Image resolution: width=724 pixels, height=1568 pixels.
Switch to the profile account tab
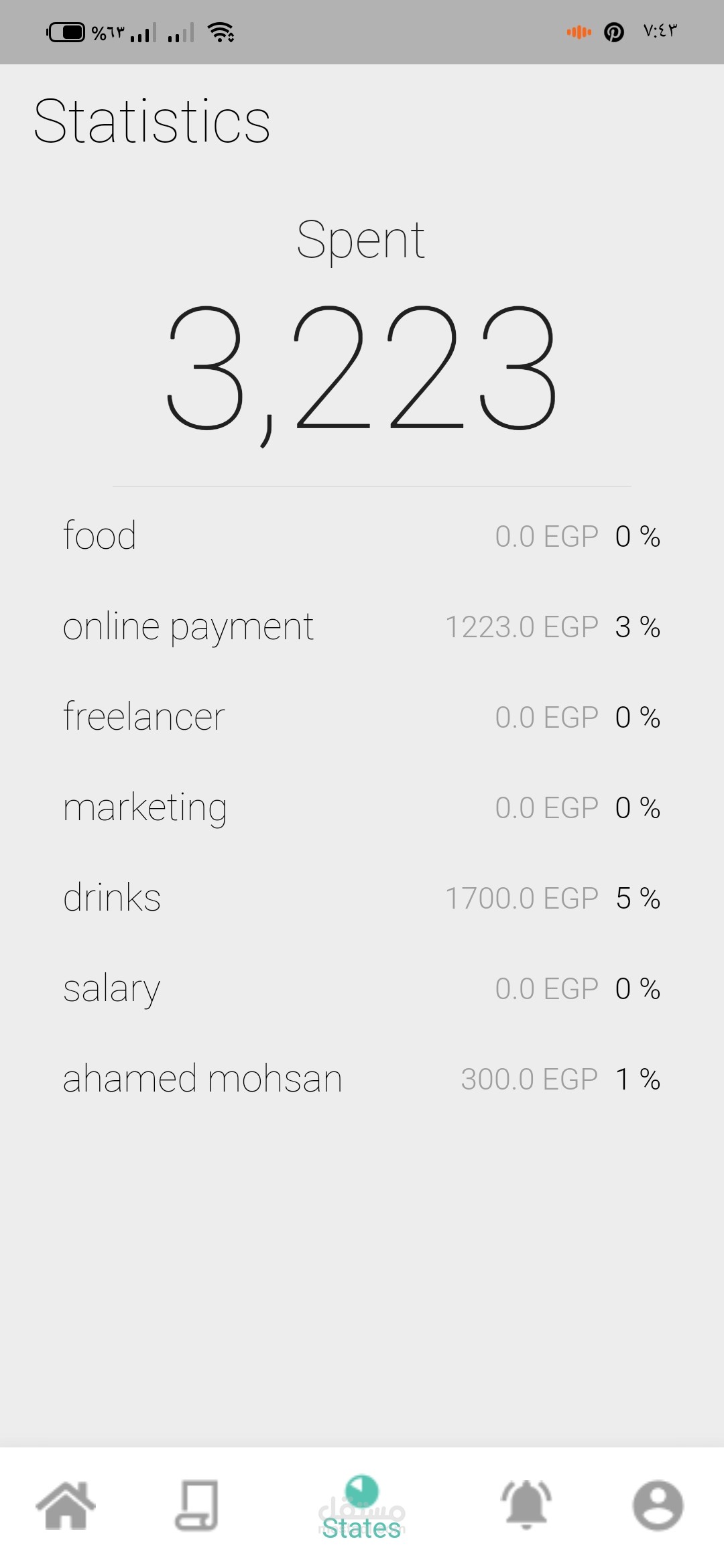tap(658, 1505)
